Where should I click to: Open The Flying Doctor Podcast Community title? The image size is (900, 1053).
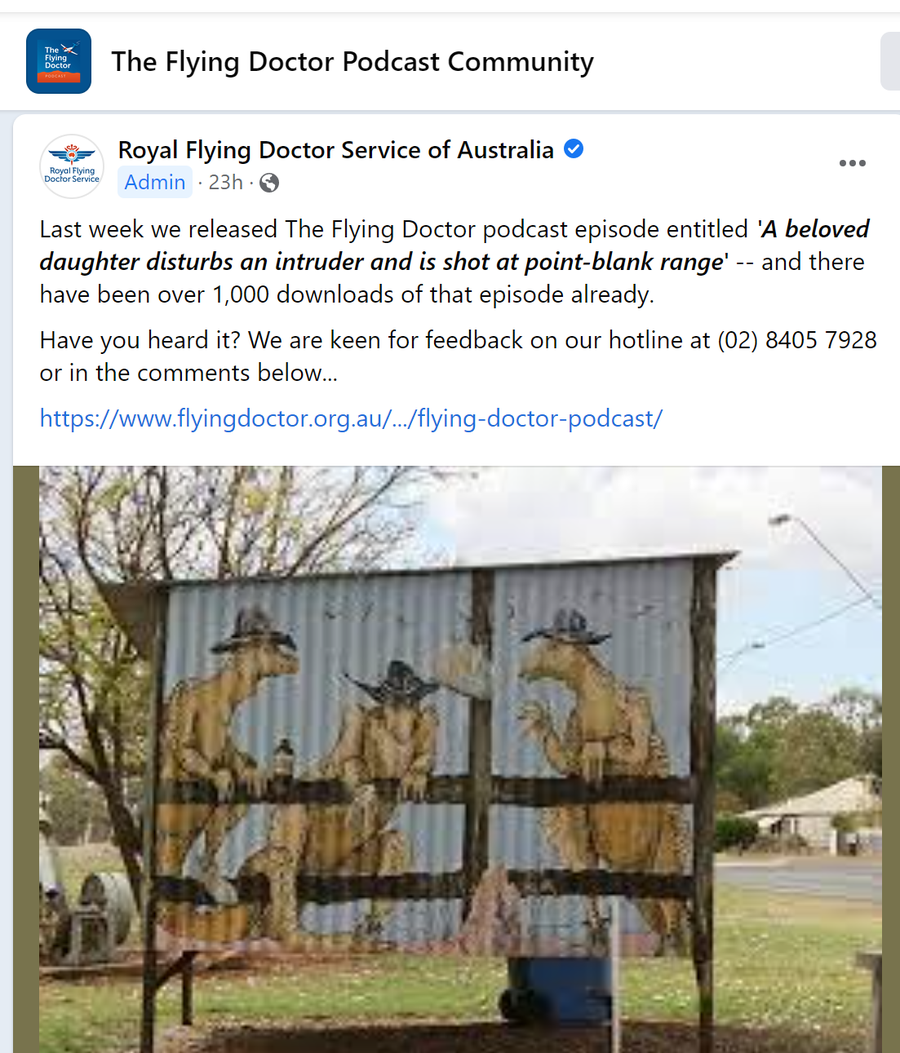(x=353, y=61)
